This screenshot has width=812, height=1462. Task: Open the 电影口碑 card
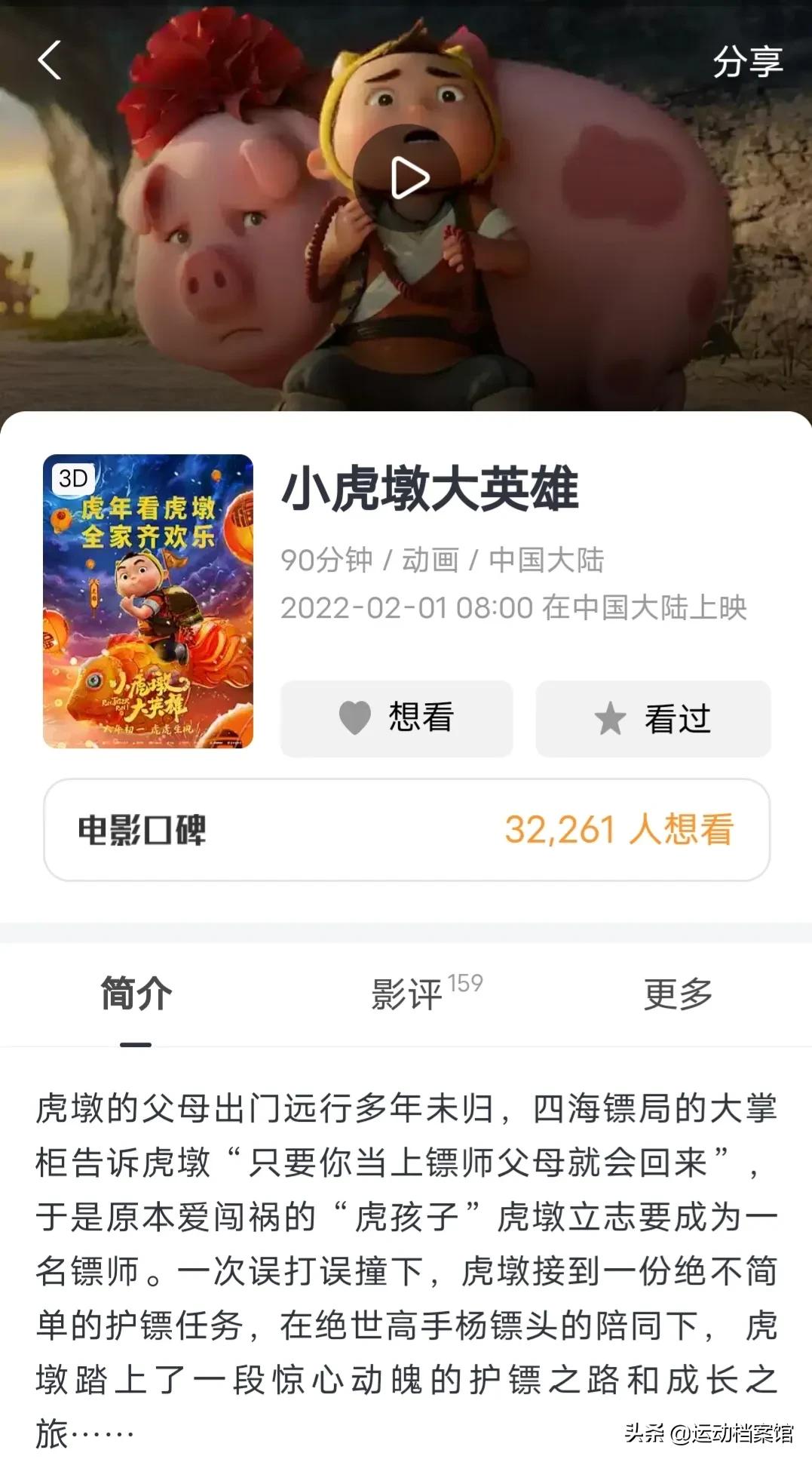coord(406,830)
